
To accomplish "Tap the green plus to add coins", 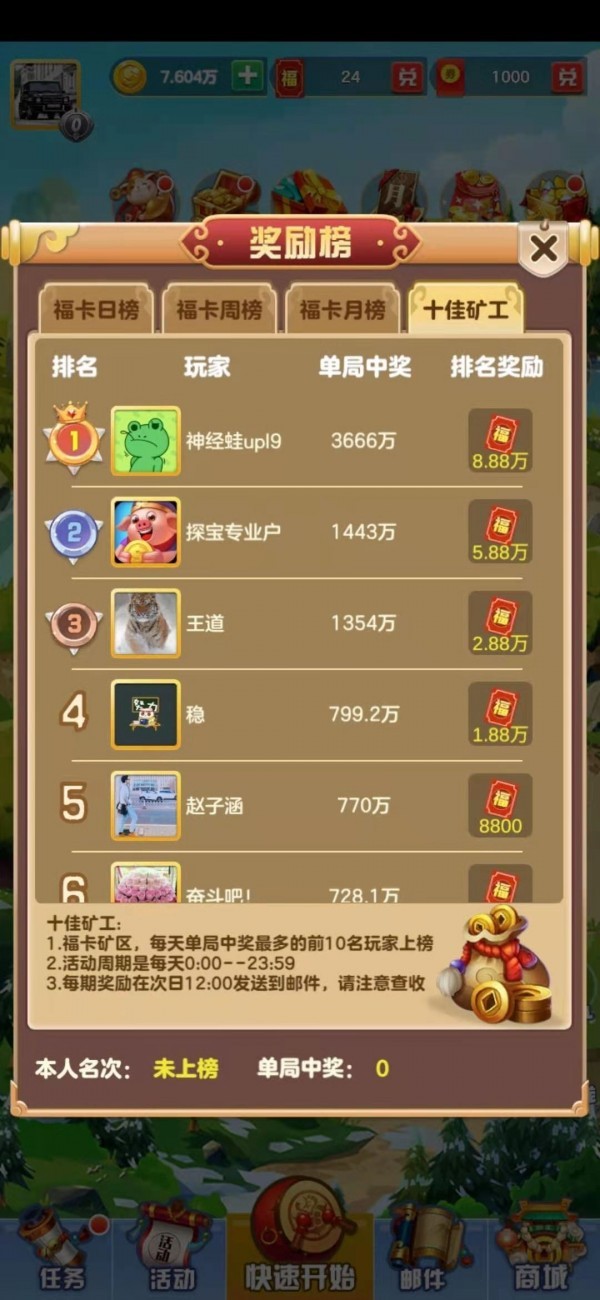I will pyautogui.click(x=247, y=76).
